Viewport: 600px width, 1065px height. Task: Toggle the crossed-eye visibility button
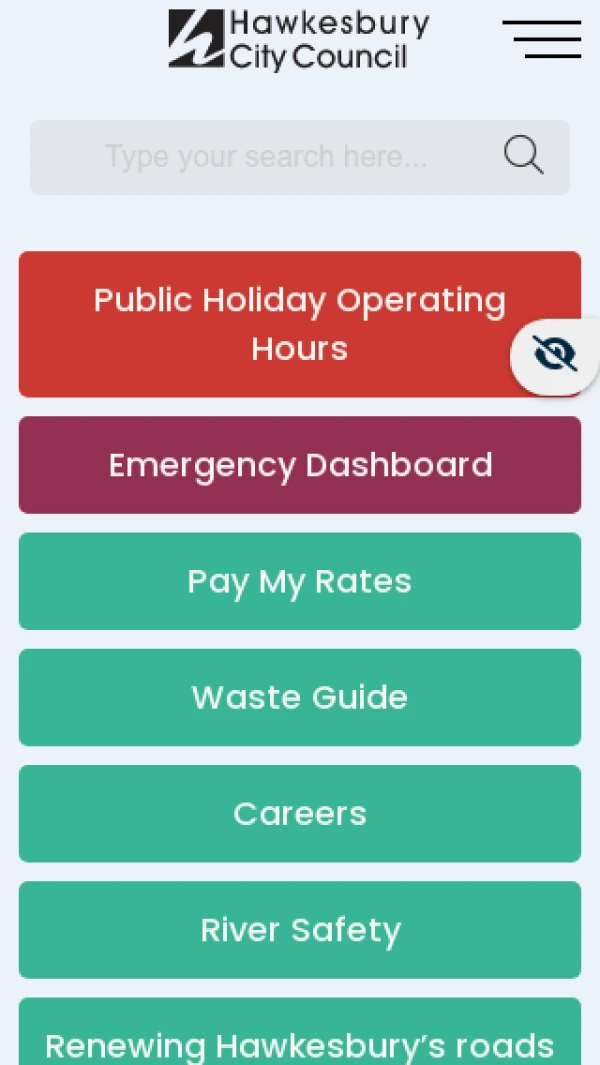555,354
